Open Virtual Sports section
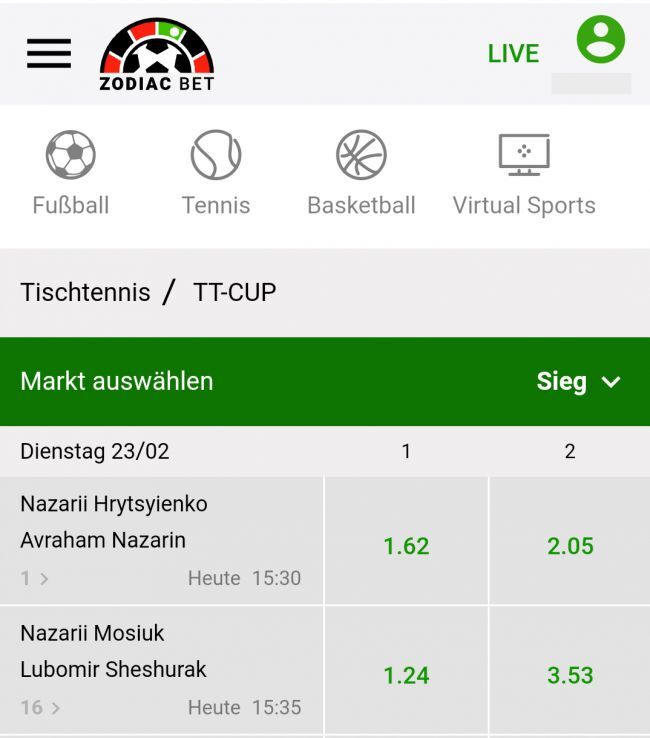Image resolution: width=650 pixels, height=738 pixels. point(524,174)
